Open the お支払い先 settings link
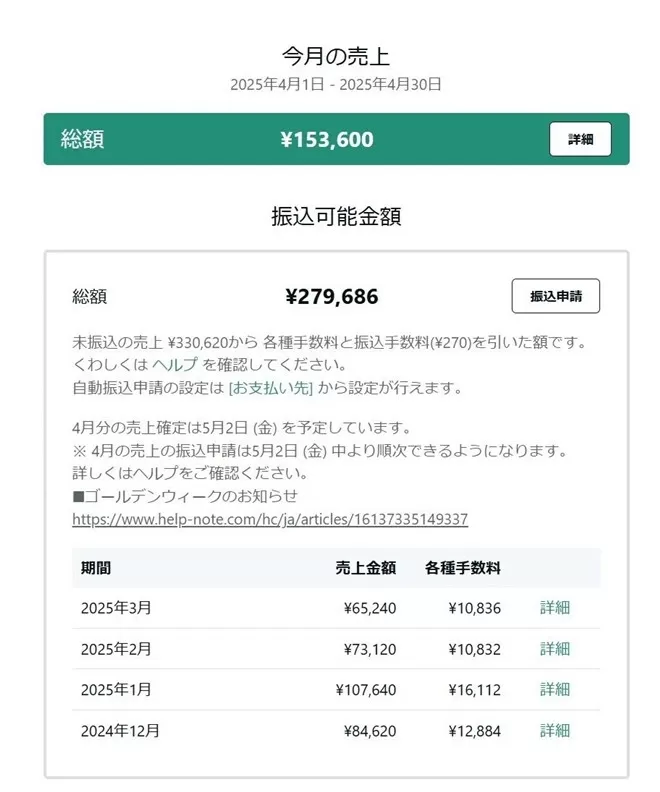The width and height of the screenshot is (660, 792). pyautogui.click(x=271, y=387)
